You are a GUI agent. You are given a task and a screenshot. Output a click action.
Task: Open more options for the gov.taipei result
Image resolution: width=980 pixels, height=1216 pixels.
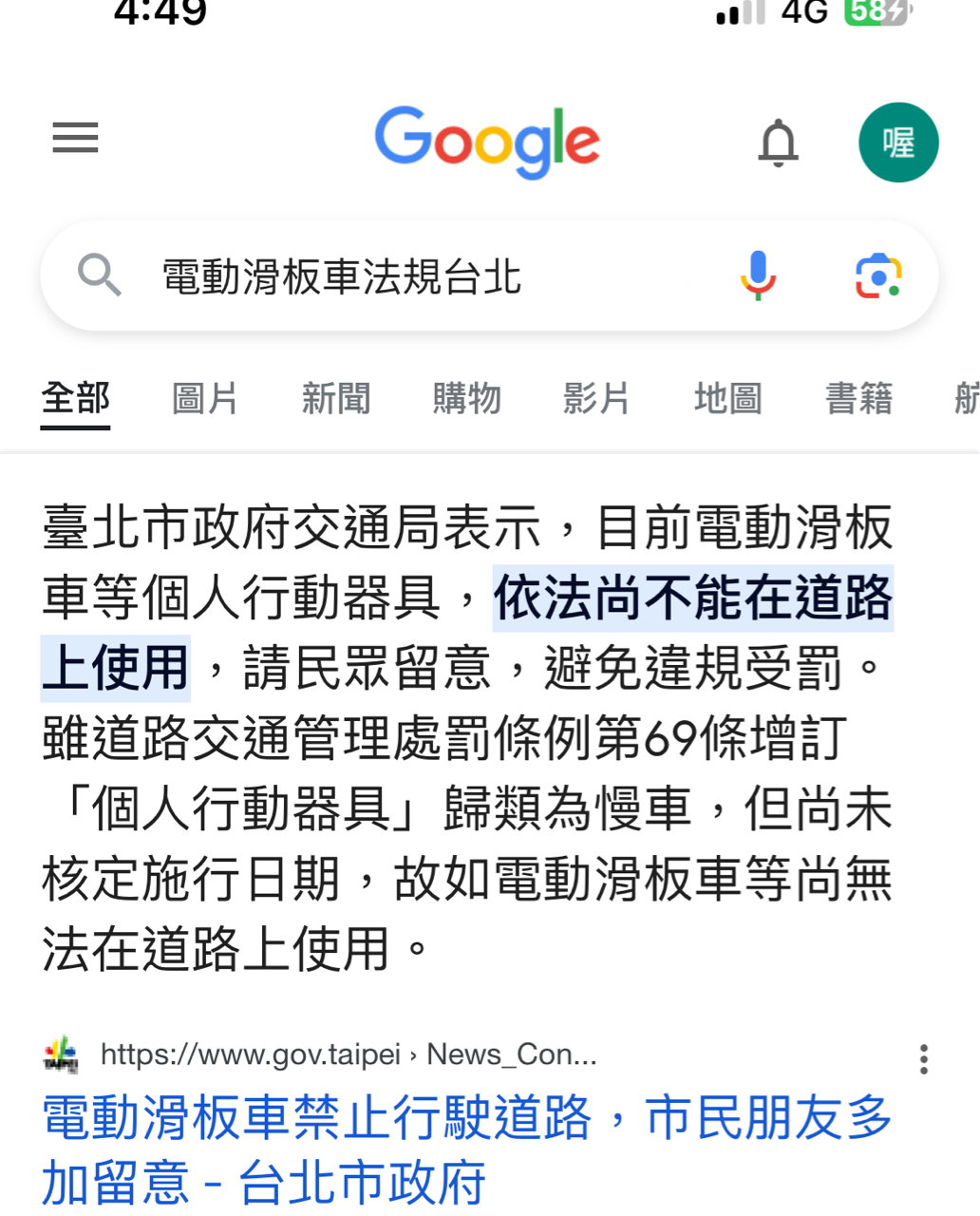click(923, 1058)
